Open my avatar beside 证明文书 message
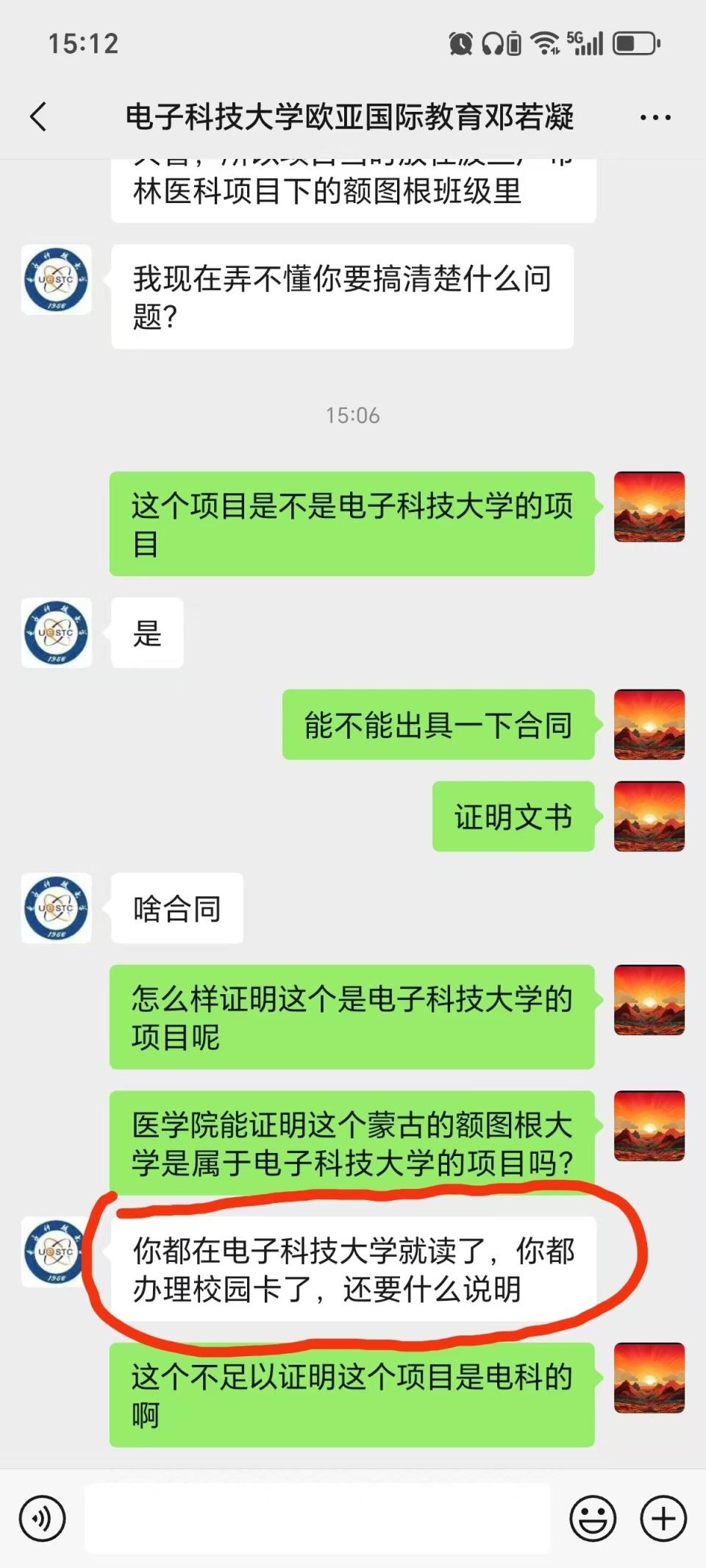This screenshot has height=1568, width=706. 649,817
